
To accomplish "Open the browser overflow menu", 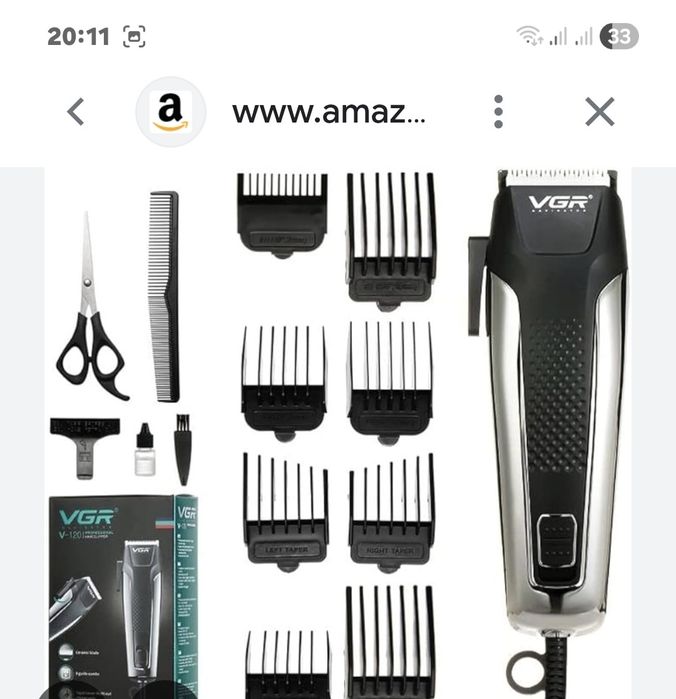I will (x=498, y=112).
